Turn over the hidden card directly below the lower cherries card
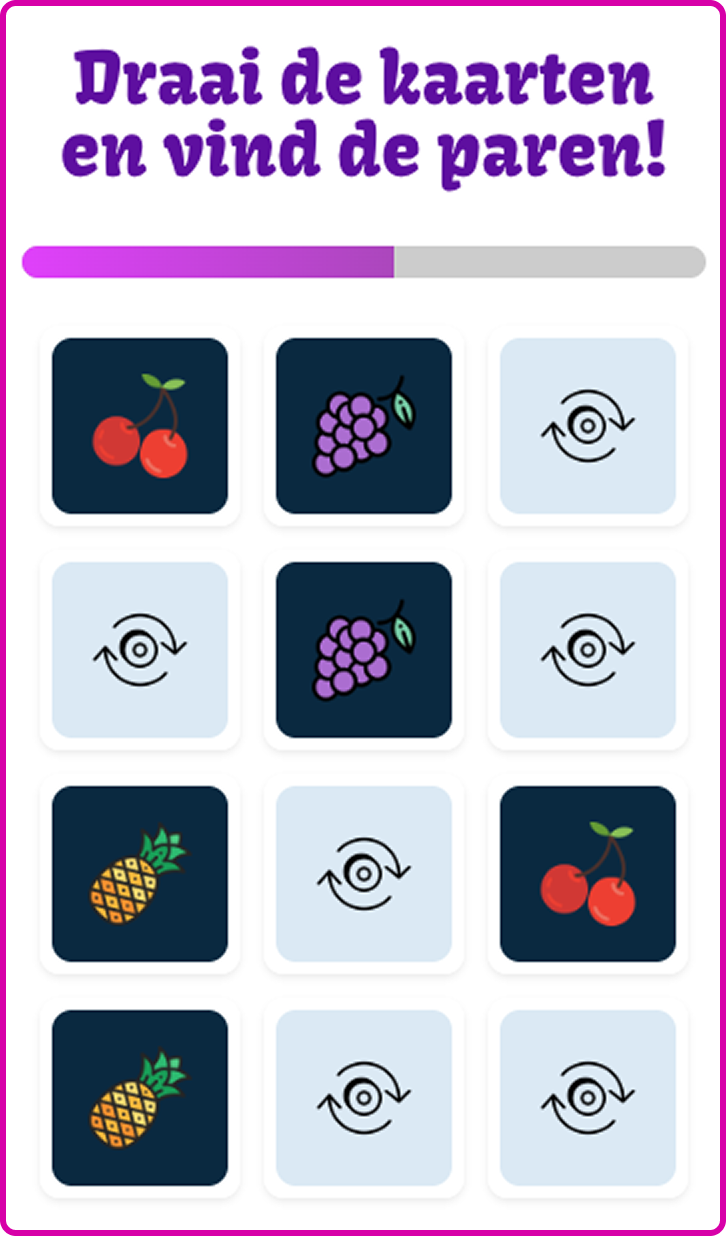The image size is (726, 1236). click(588, 1098)
